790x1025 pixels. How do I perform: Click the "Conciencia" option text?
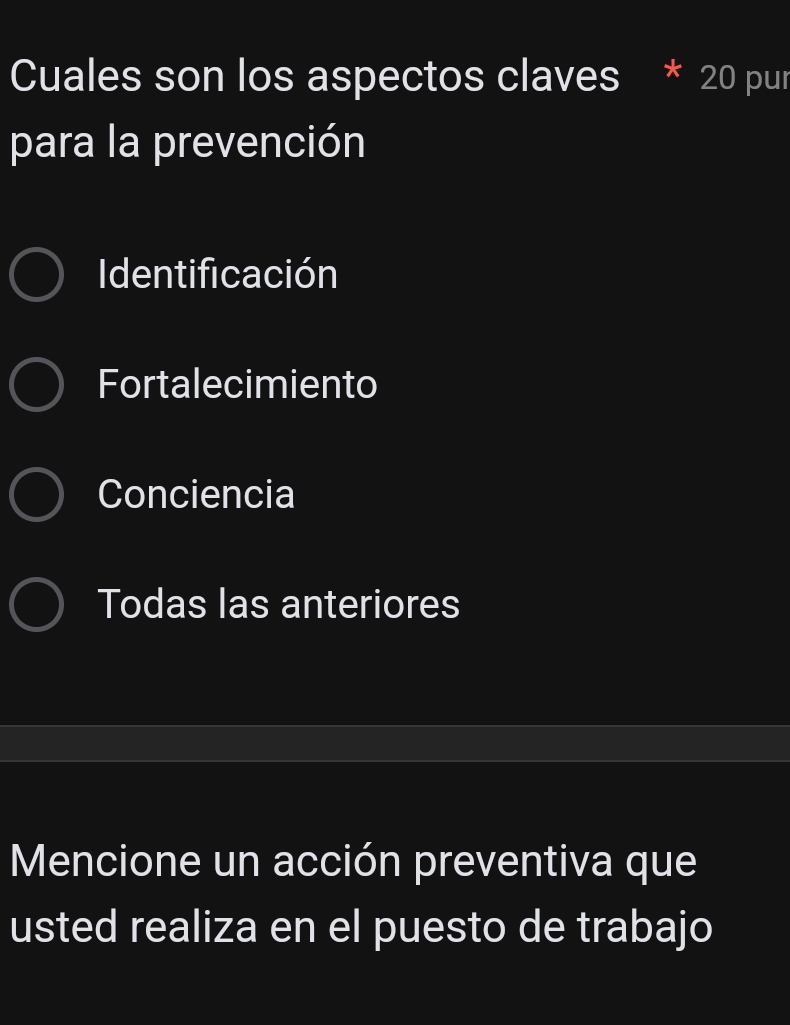tap(196, 494)
